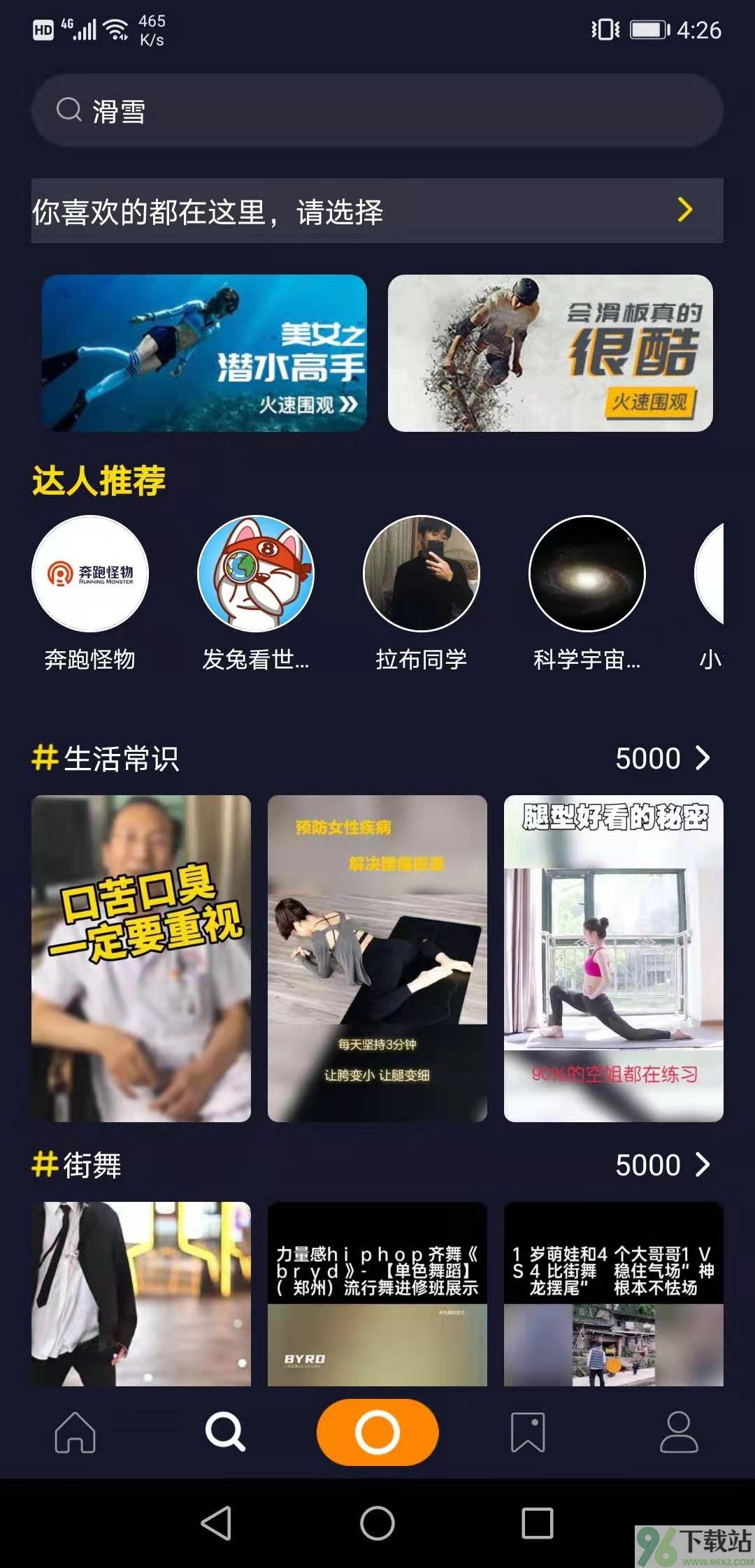This screenshot has width=755, height=1568.
Task: Switch to the bookmarks tab
Action: pos(528,1432)
